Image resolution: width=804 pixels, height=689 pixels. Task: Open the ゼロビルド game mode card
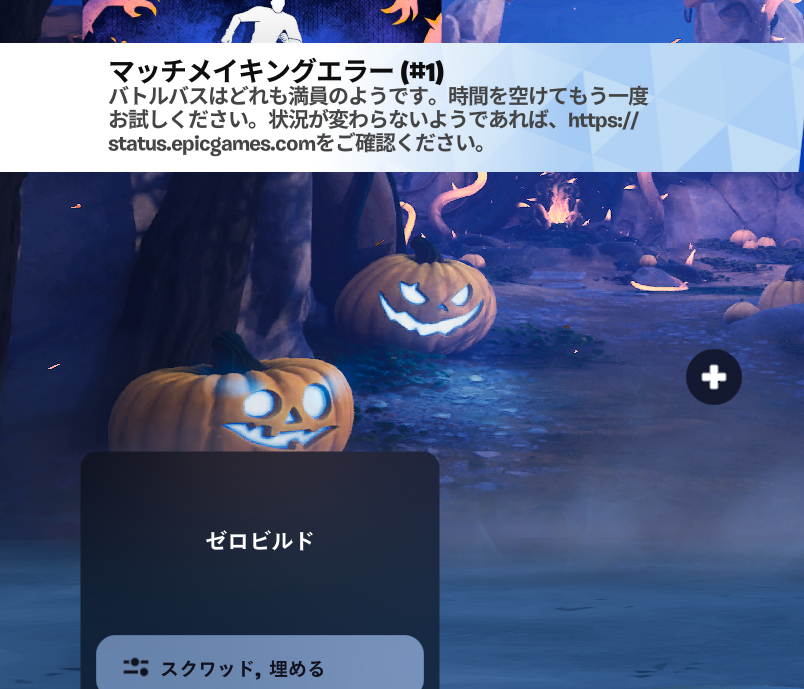pyautogui.click(x=259, y=541)
